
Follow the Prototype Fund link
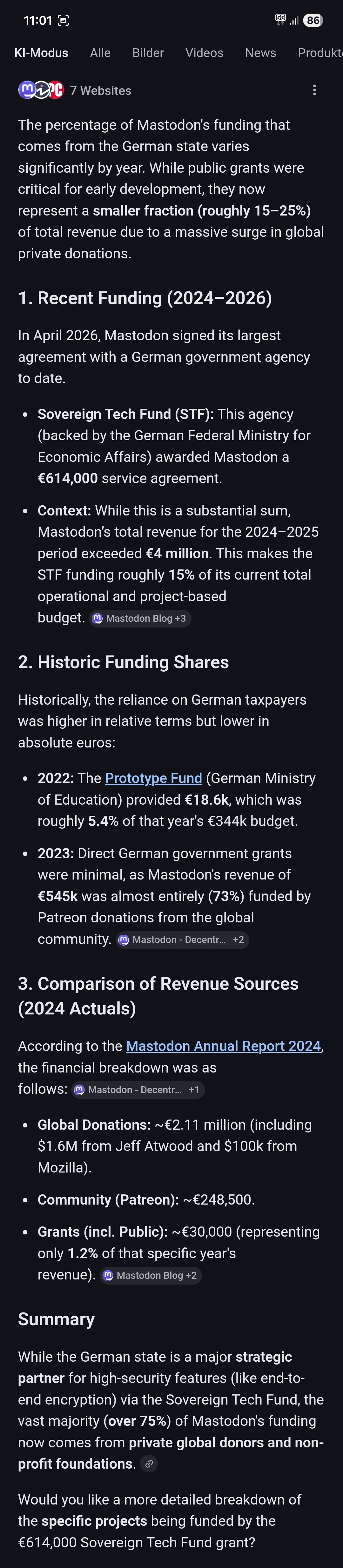pyautogui.click(x=153, y=778)
